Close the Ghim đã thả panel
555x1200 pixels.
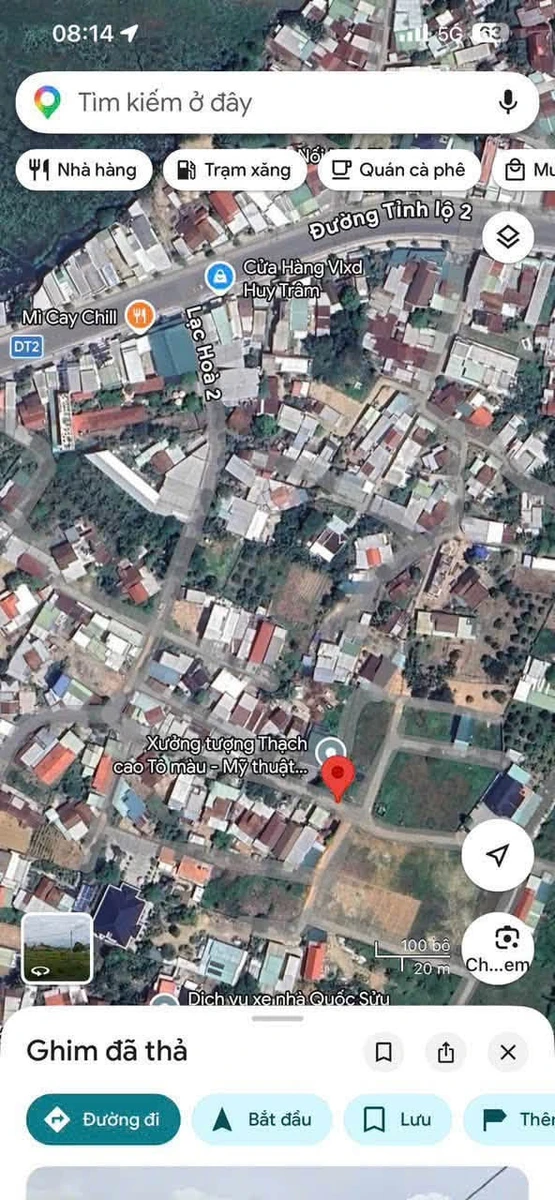pos(508,1052)
